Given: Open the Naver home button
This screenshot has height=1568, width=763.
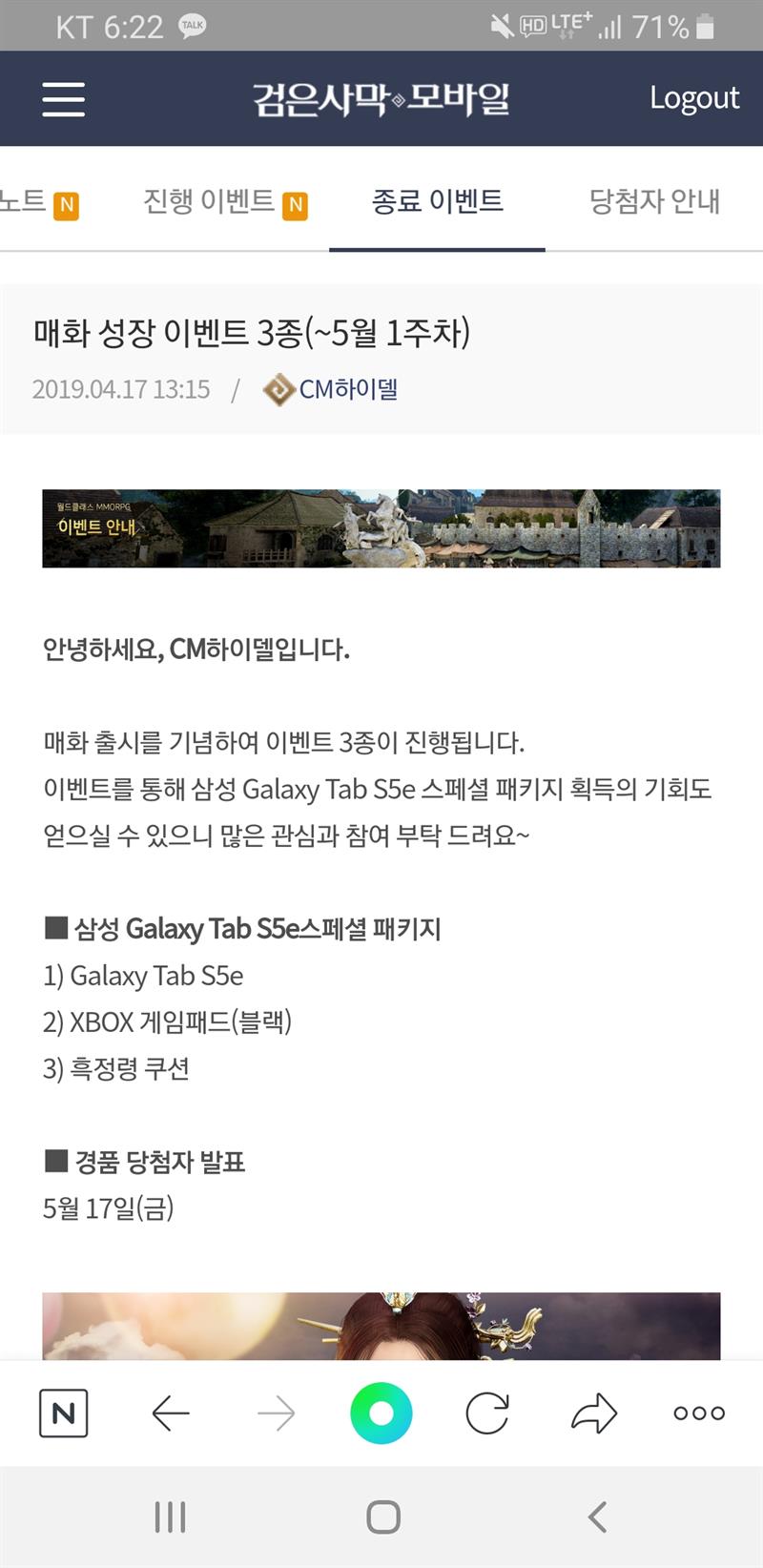Looking at the screenshot, I should click(x=64, y=1413).
